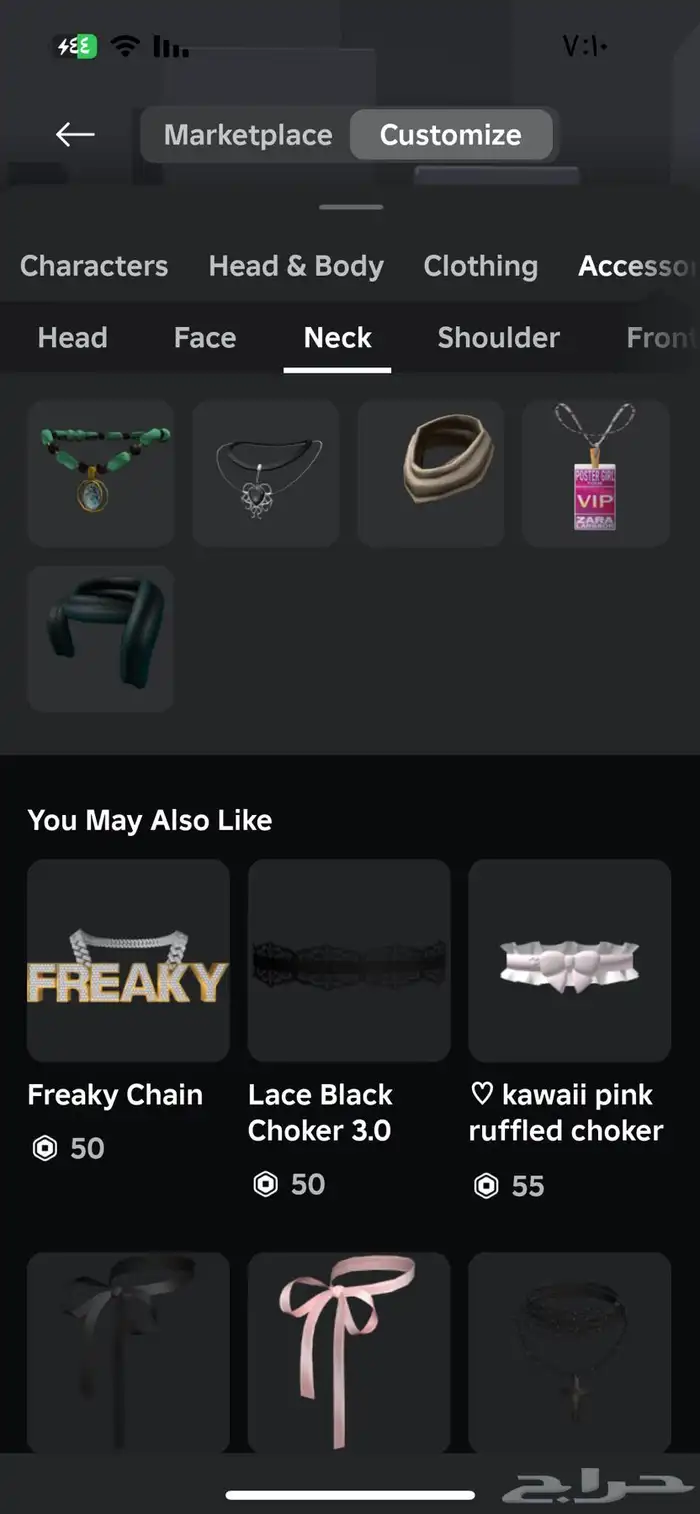700x1514 pixels.
Task: View Lace Black Choker 3.0
Action: (x=349, y=960)
